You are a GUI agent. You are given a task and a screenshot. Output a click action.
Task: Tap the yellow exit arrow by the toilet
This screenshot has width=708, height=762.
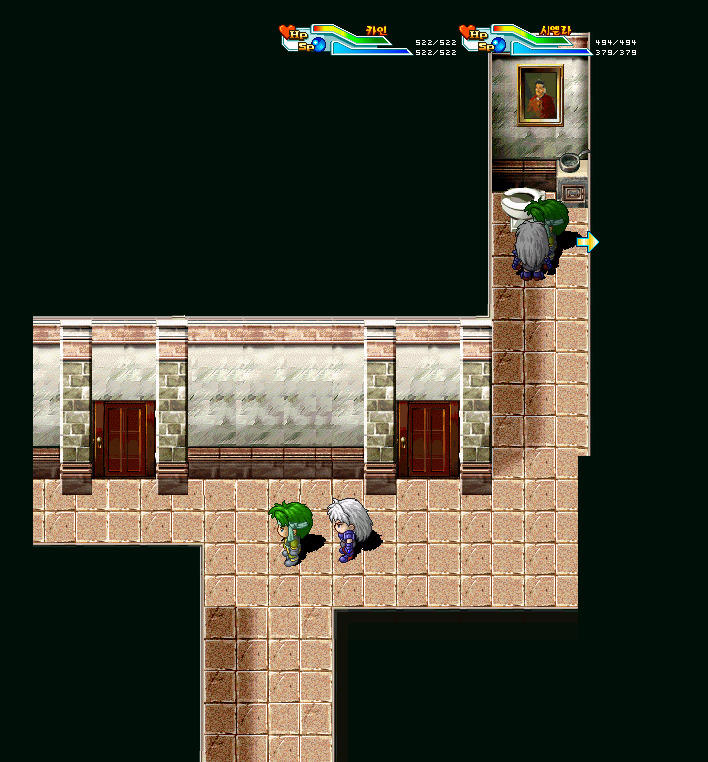tap(588, 242)
